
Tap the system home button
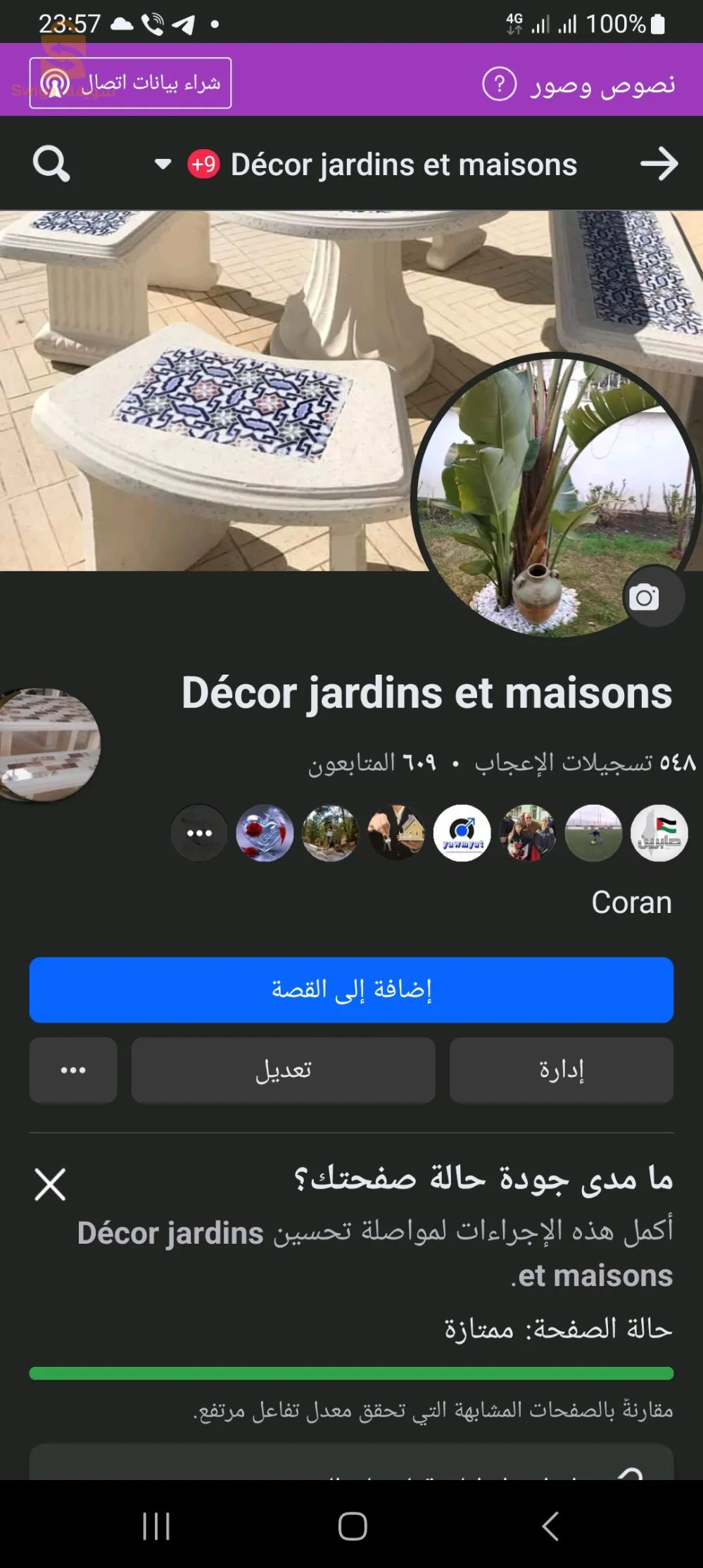(x=352, y=1526)
